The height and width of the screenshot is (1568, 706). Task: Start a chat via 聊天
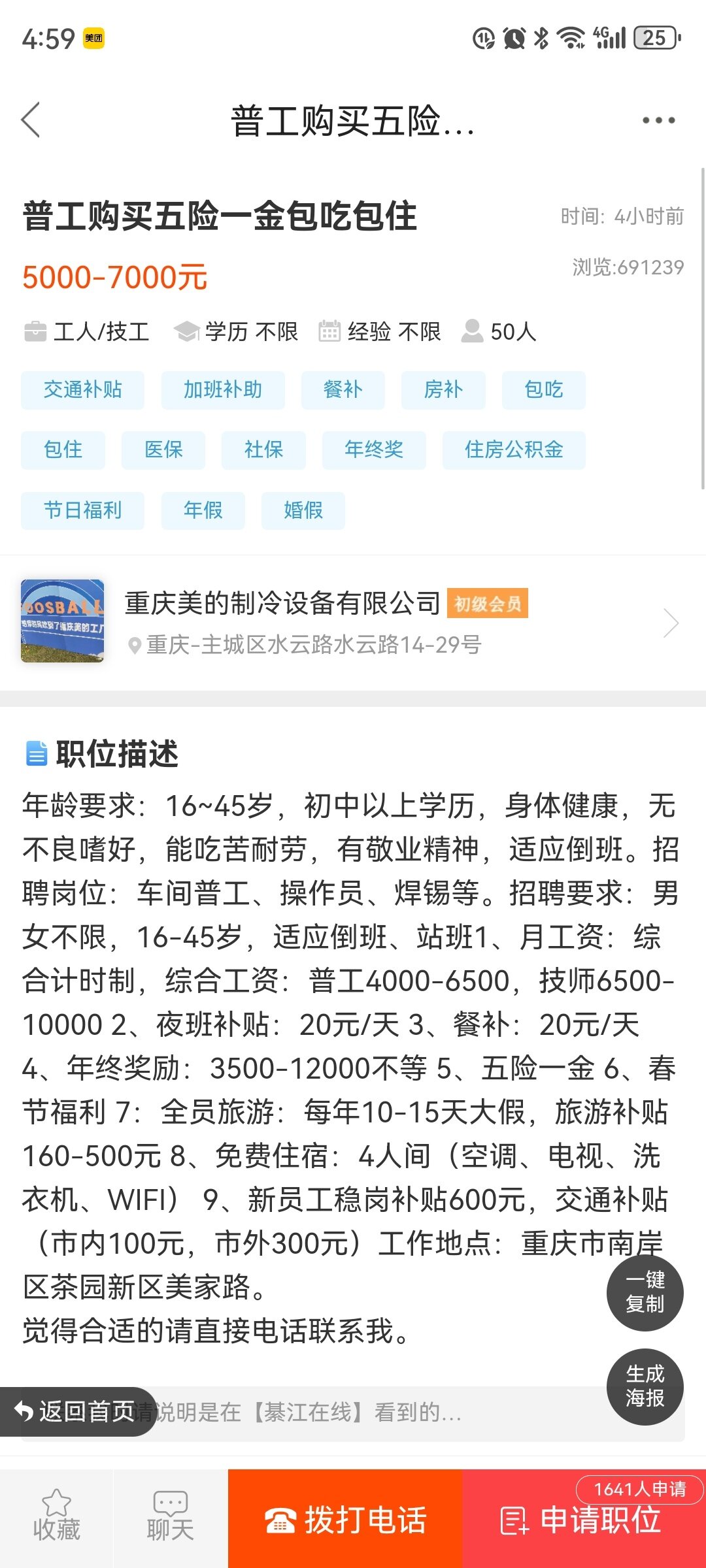coord(170,1517)
